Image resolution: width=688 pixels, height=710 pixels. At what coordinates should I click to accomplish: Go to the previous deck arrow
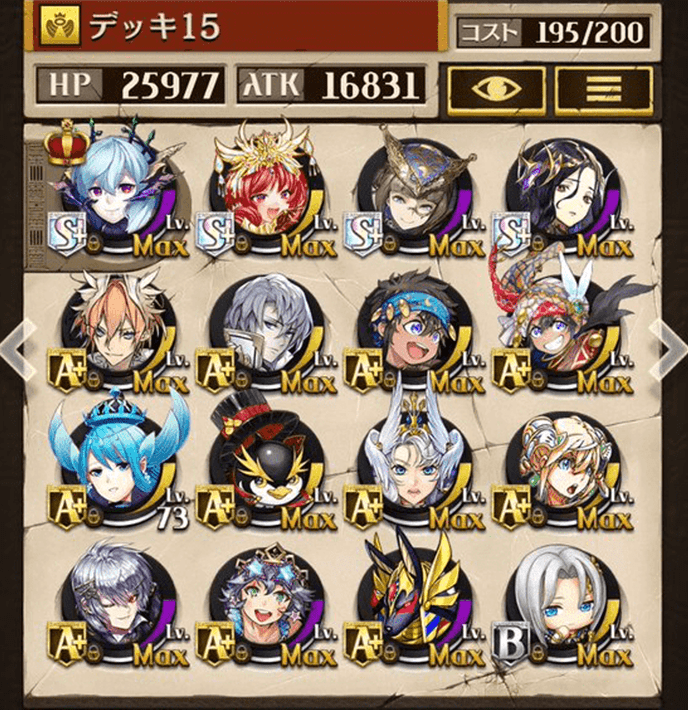[x=14, y=351]
